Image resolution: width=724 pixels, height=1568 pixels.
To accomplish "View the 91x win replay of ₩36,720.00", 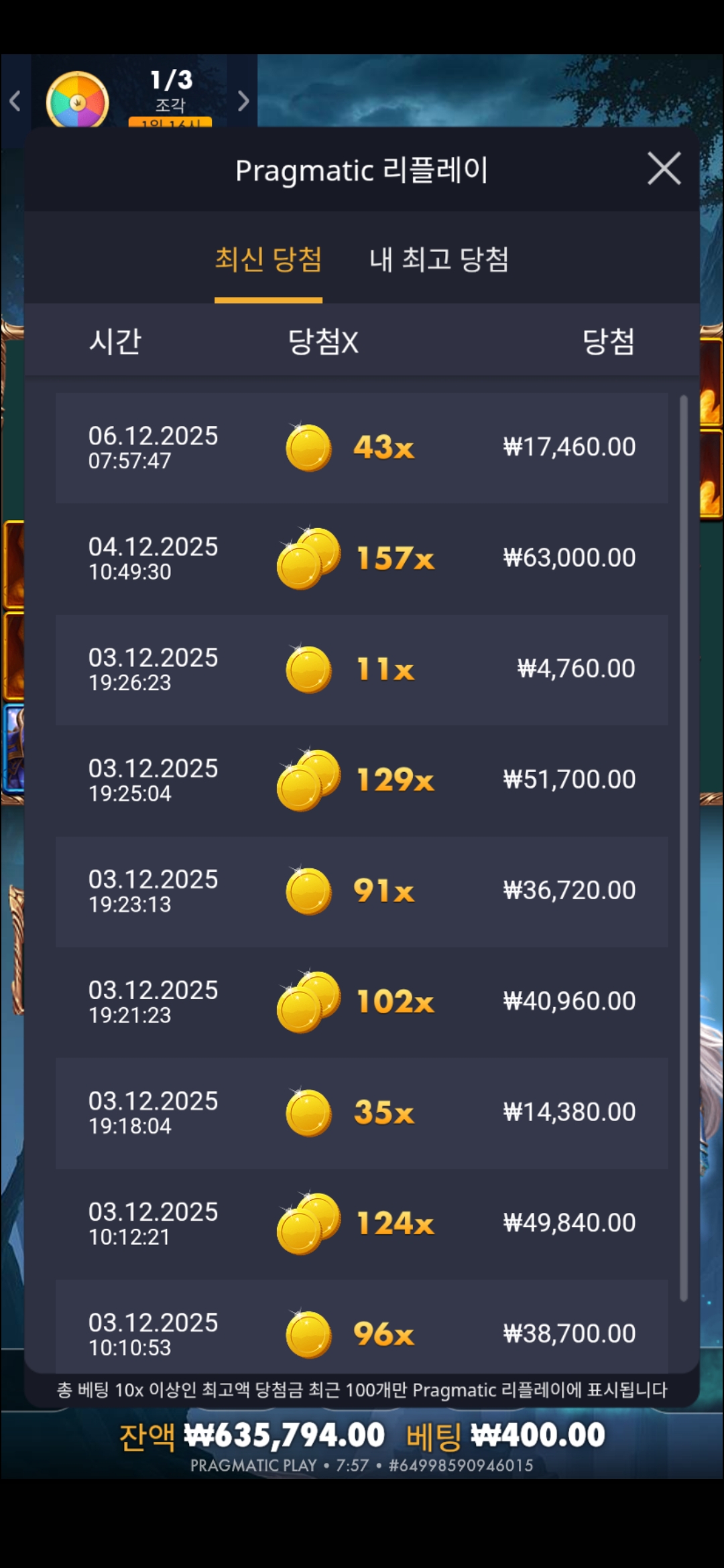I will (x=361, y=891).
